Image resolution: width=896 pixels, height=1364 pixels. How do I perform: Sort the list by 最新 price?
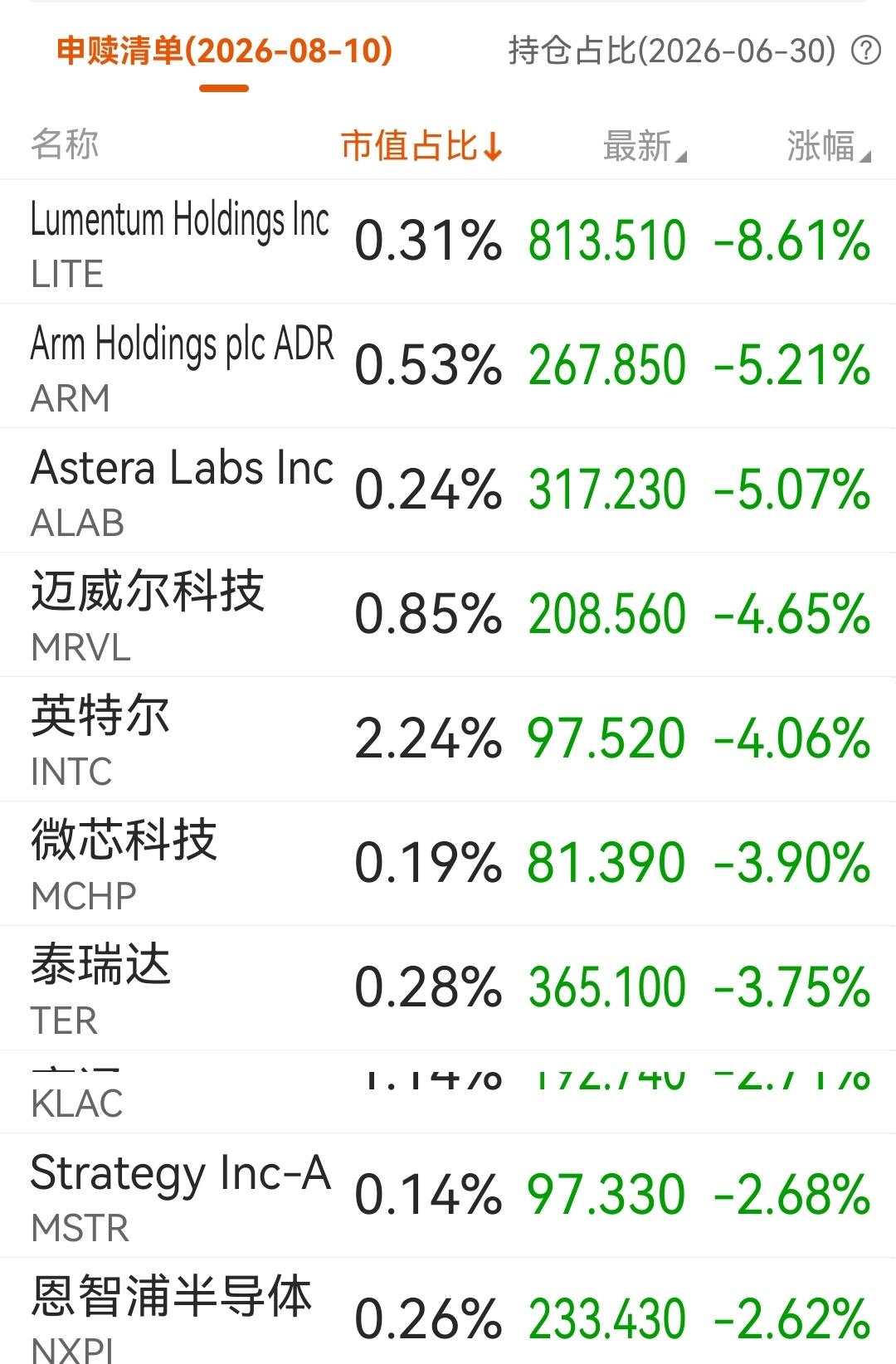point(645,146)
